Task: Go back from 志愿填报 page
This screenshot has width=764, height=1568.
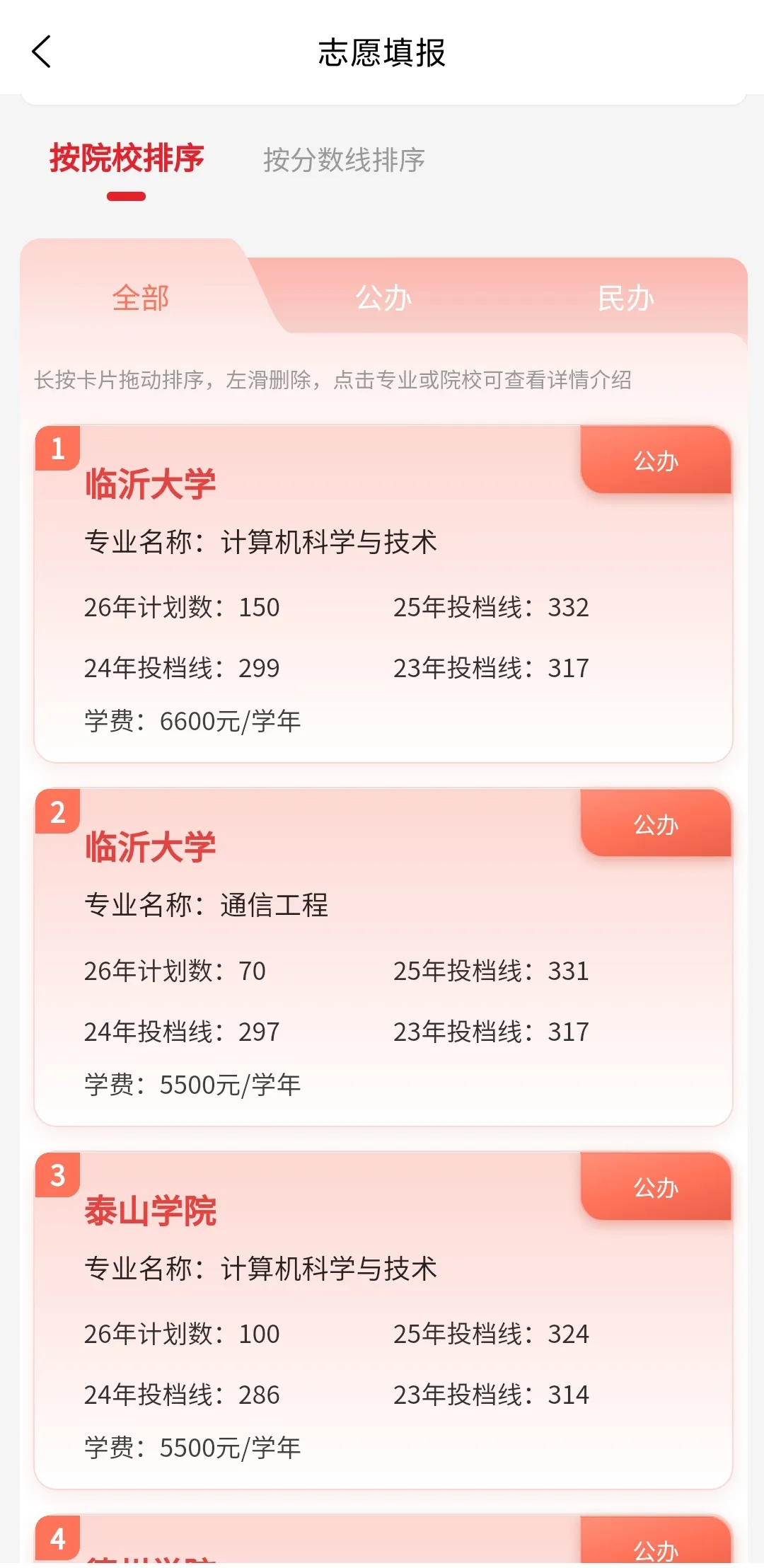Action: [x=42, y=52]
